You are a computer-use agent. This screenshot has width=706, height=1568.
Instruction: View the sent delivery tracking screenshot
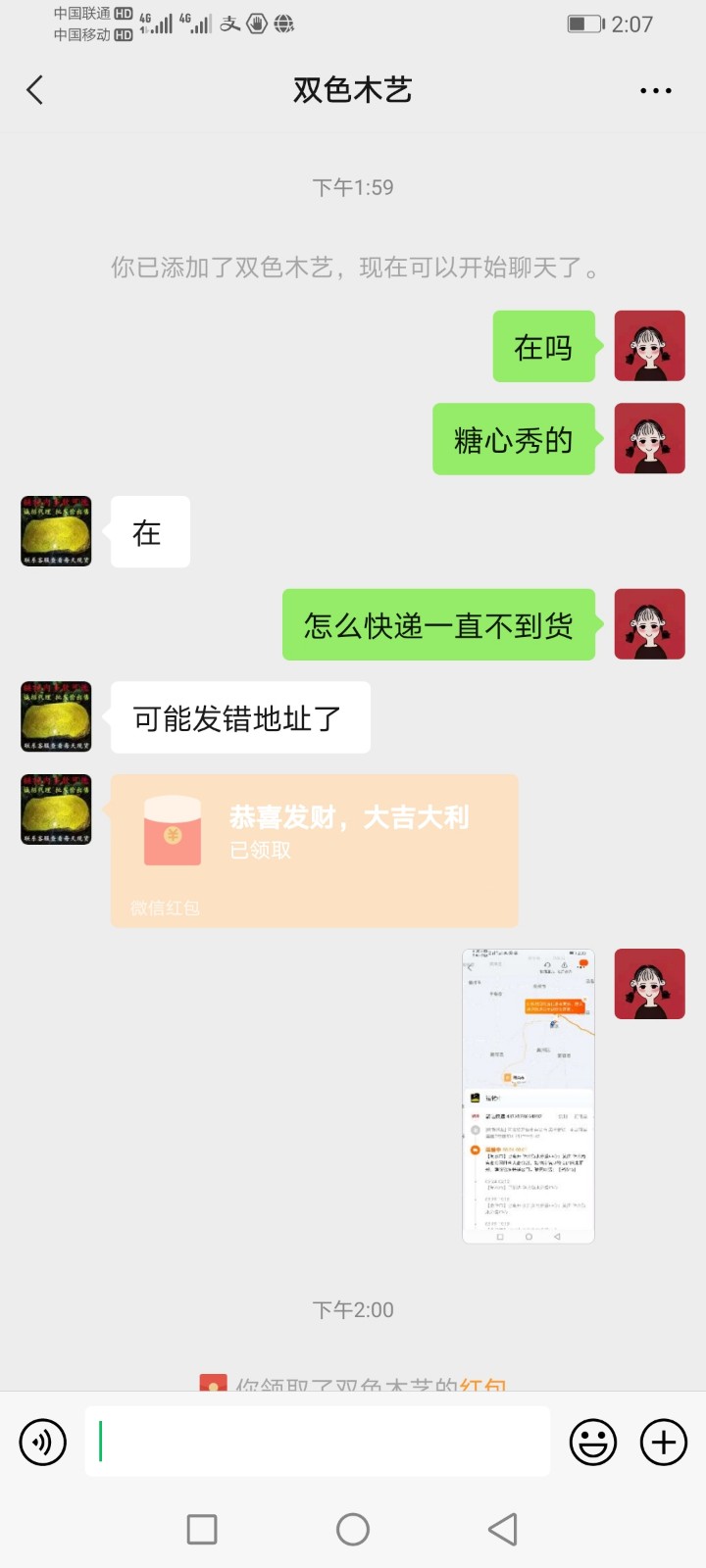528,1096
